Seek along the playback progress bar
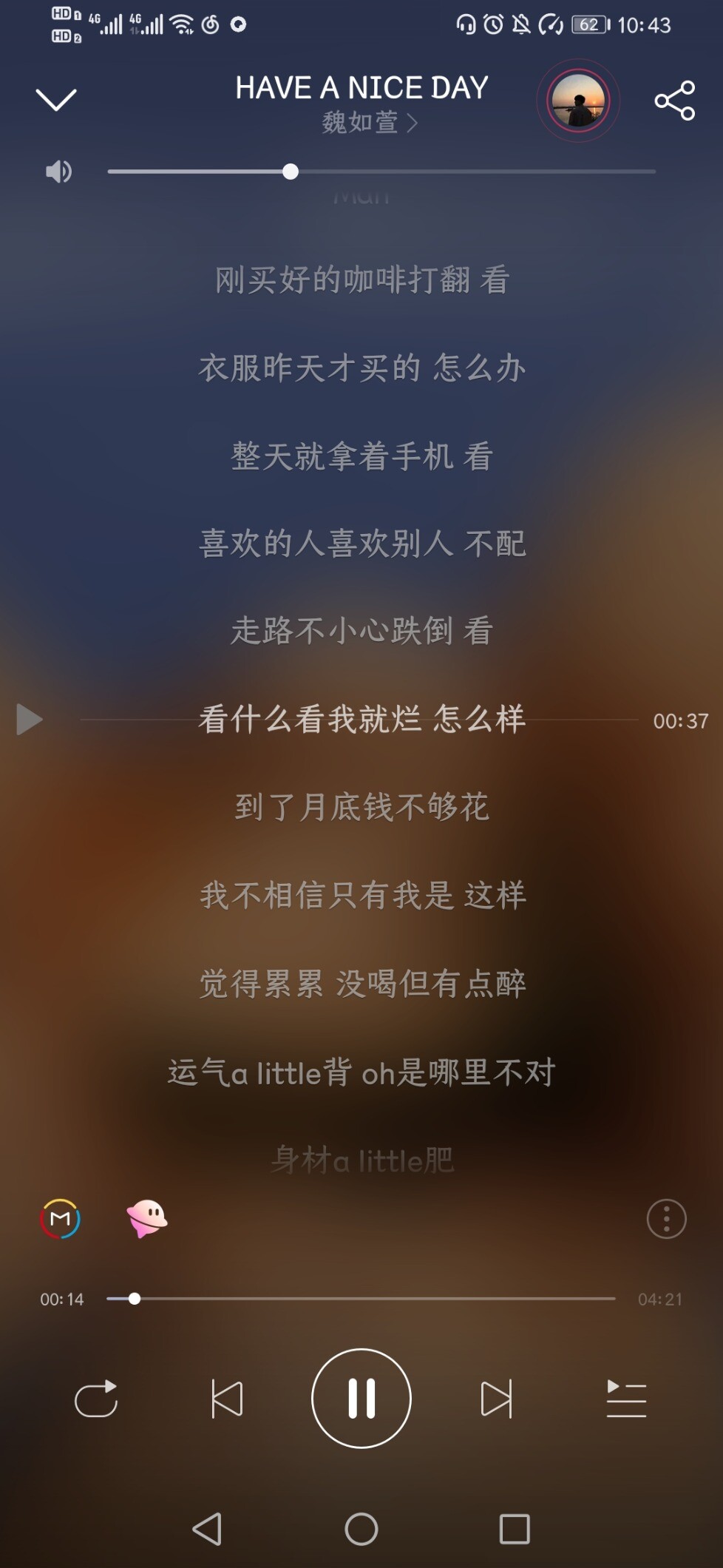Screen dimensions: 723x1568 click(x=361, y=1299)
